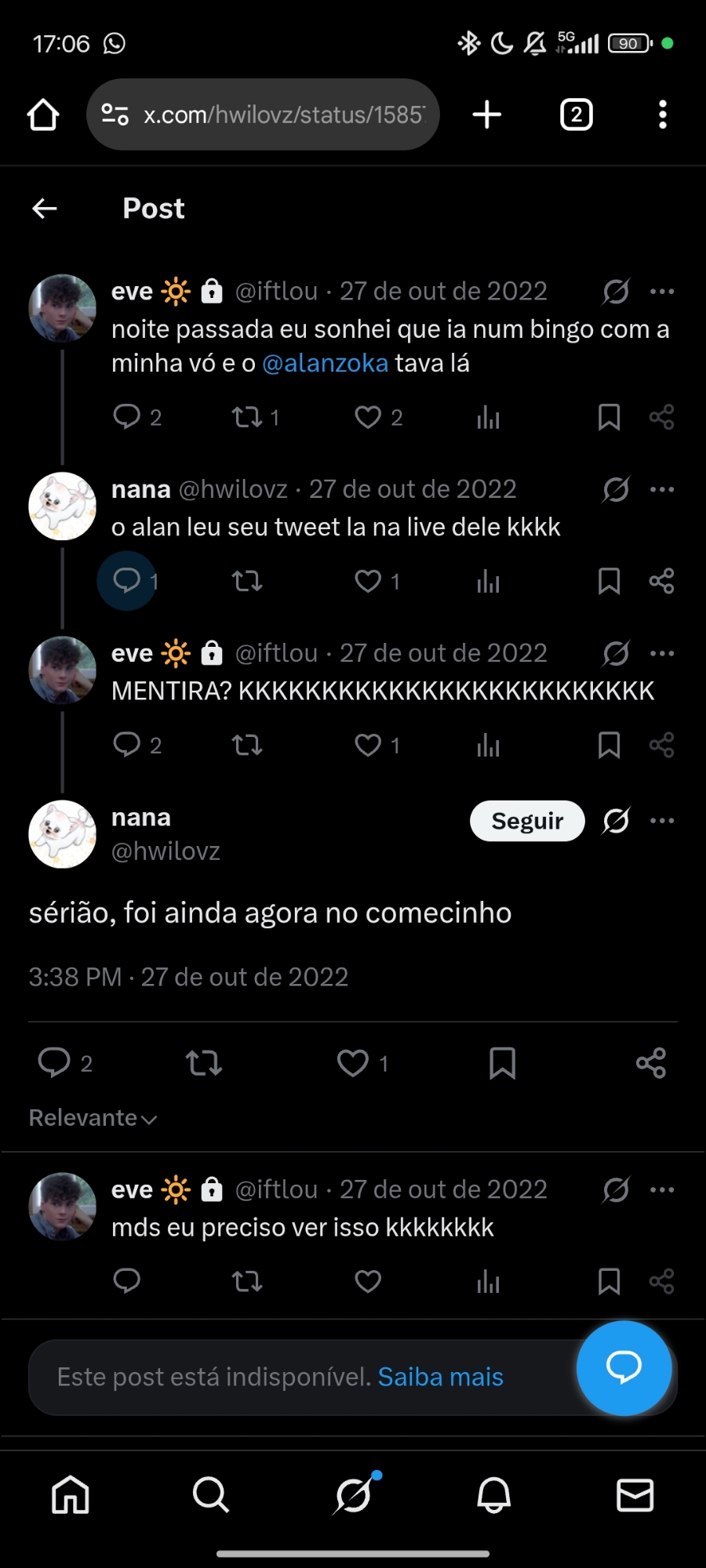Open the Notifications bell tab
Image resolution: width=706 pixels, height=1568 pixels.
click(494, 1495)
